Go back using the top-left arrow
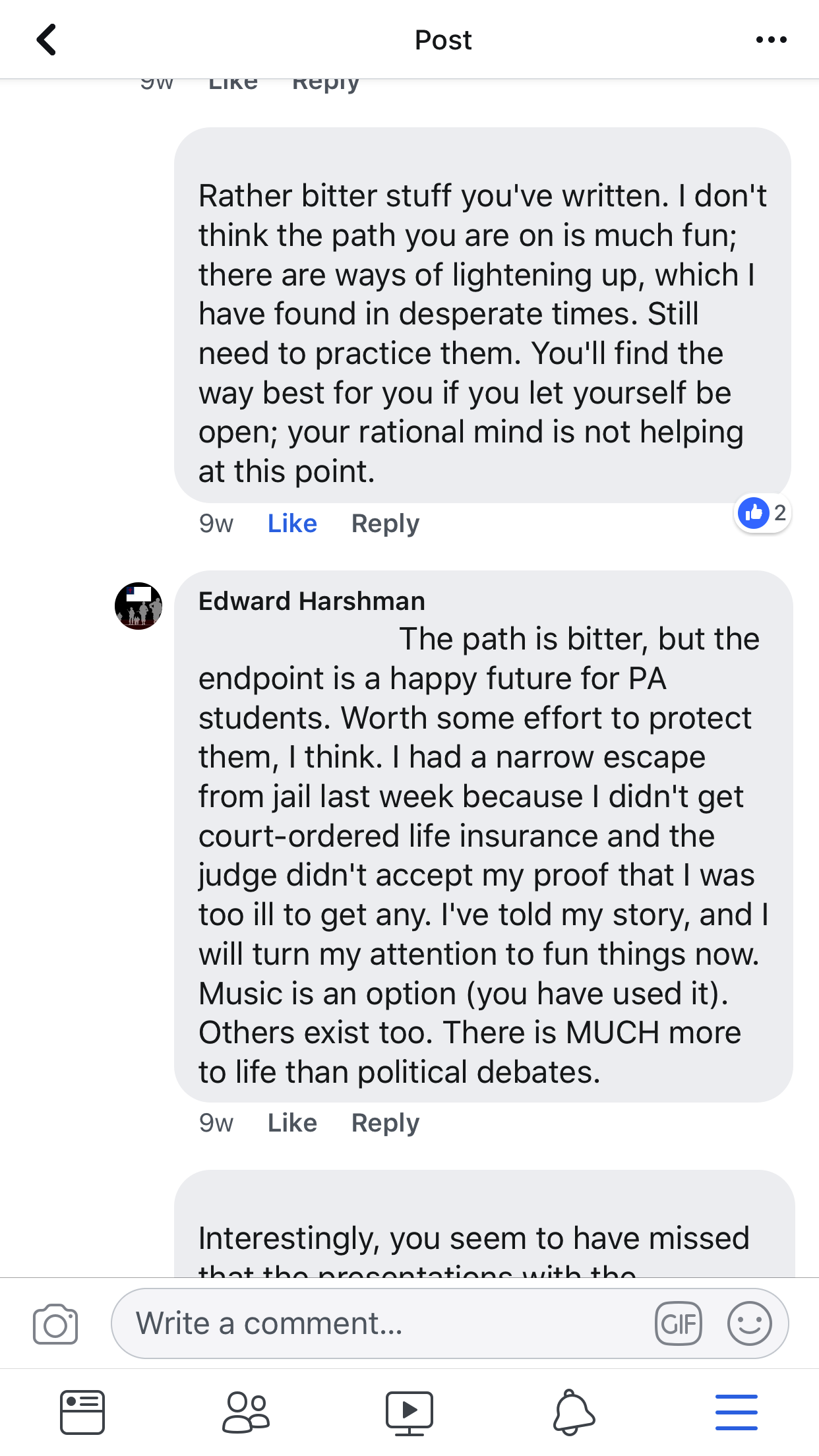Image resolution: width=819 pixels, height=1456 pixels. coord(46,40)
